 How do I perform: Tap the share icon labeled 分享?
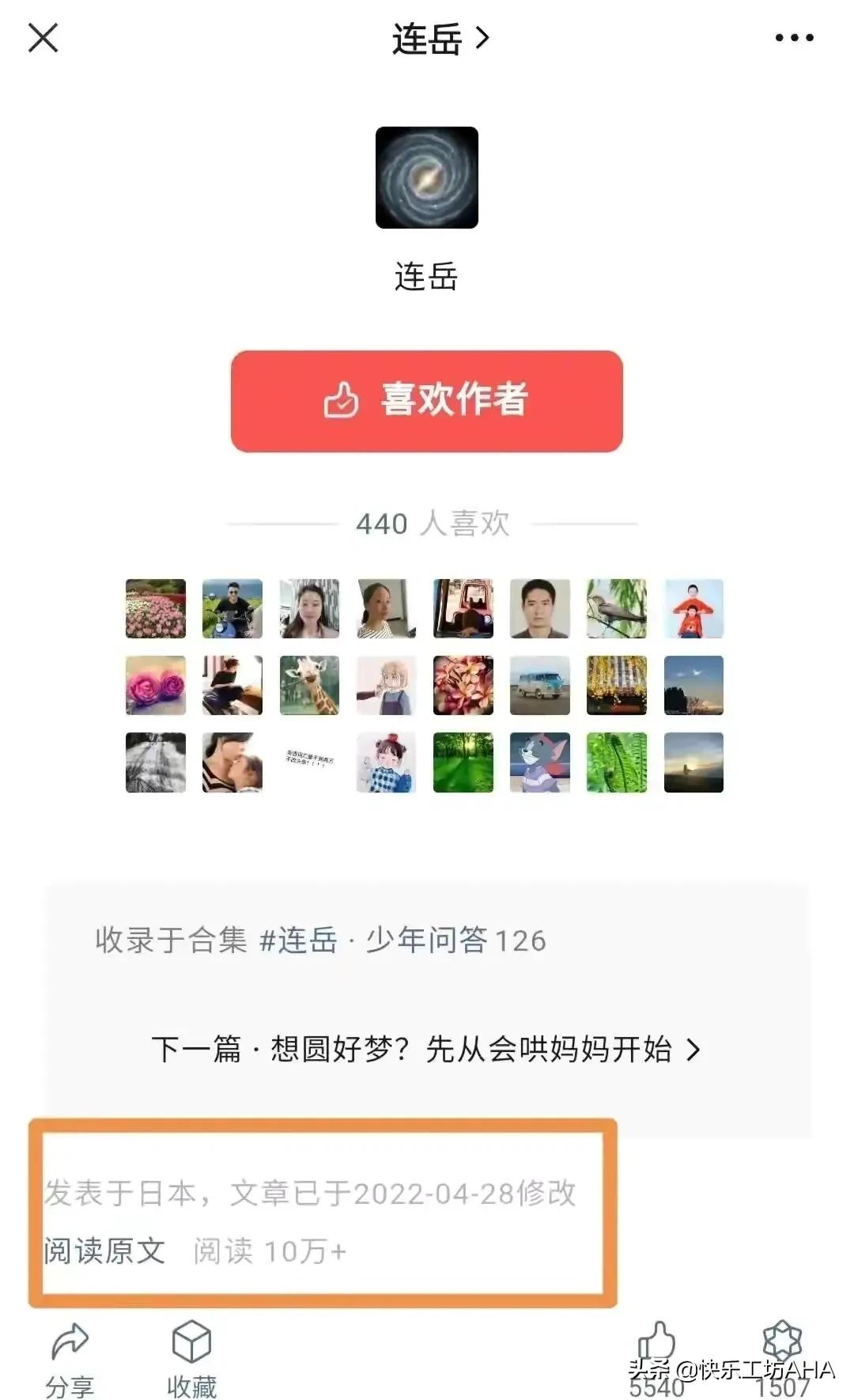pos(71,1345)
